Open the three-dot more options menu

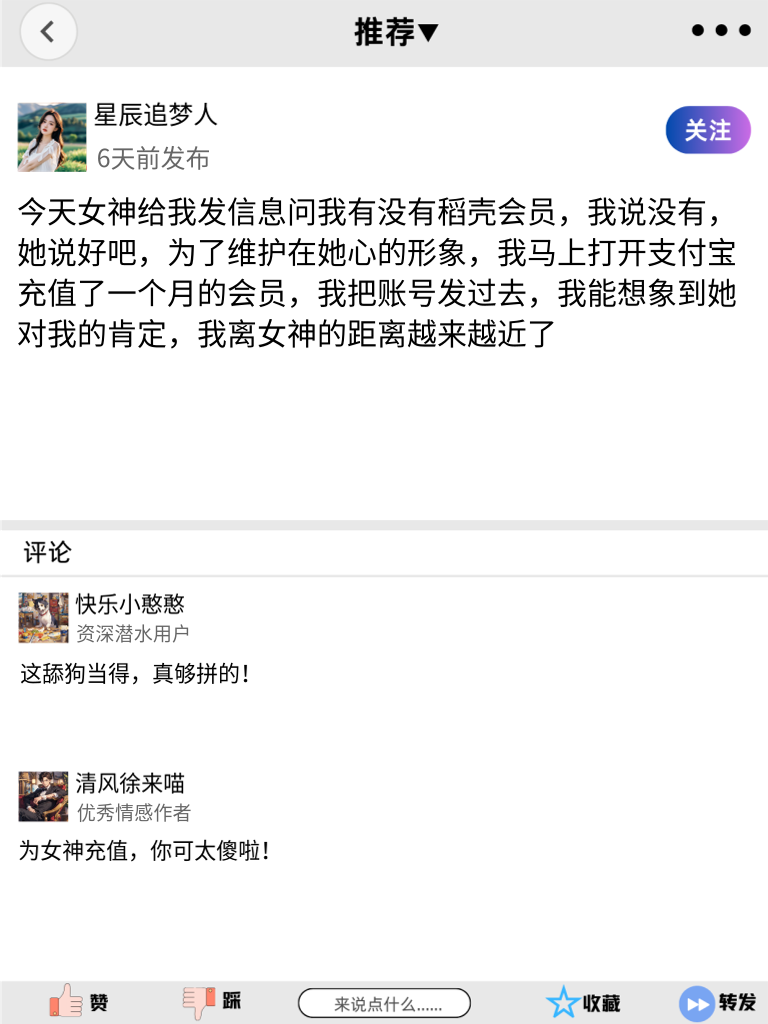(719, 30)
